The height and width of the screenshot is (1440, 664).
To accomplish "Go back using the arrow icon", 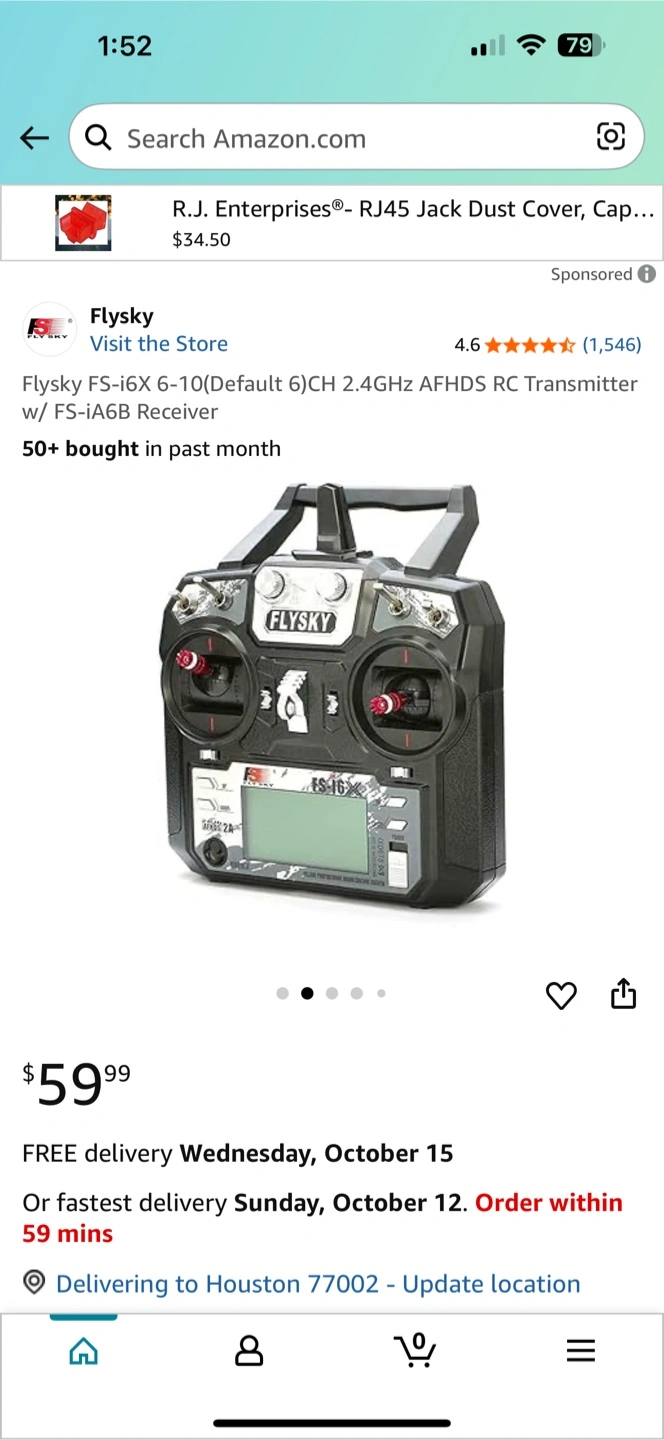I will click(x=35, y=138).
